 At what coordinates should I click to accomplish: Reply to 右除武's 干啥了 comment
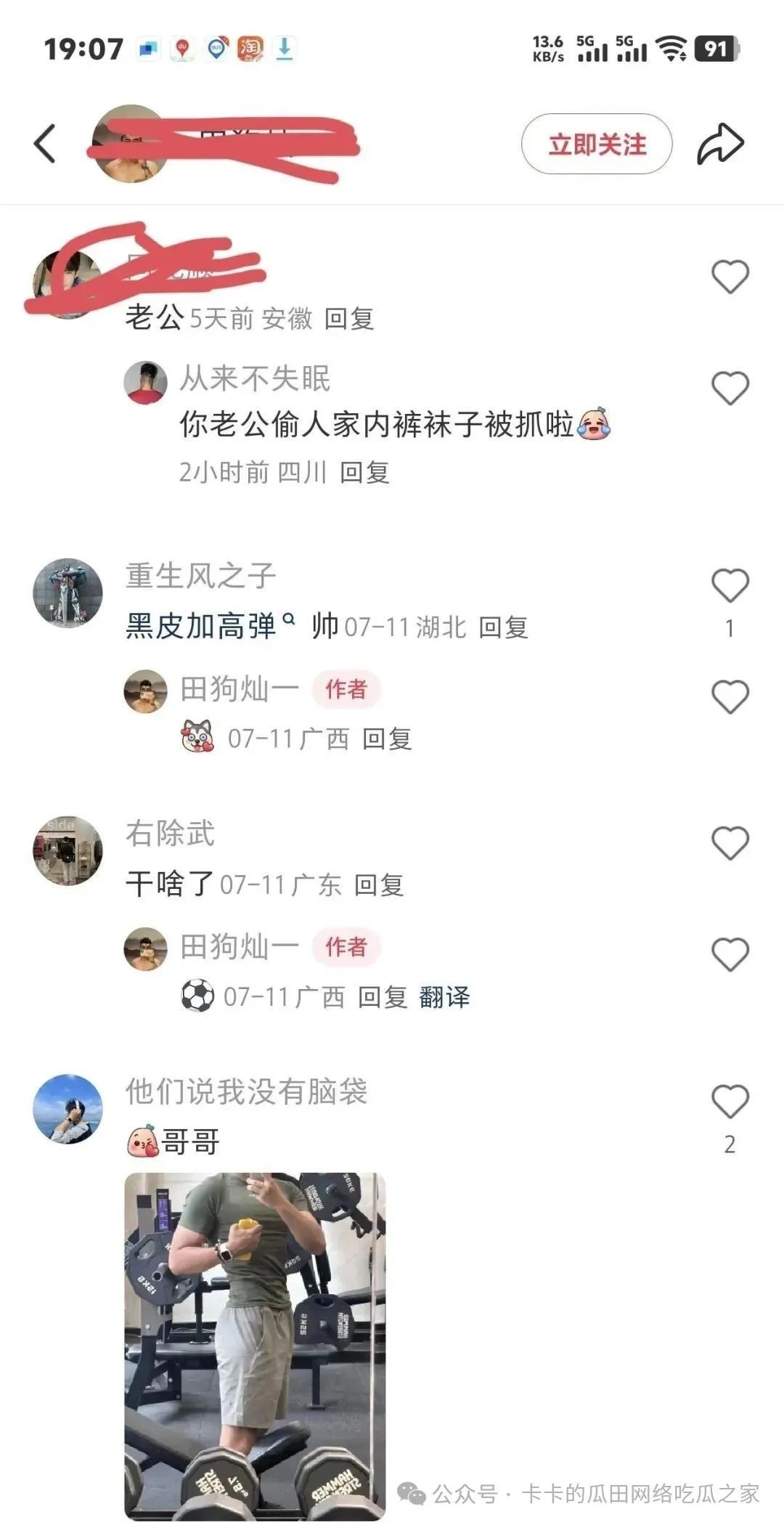(x=379, y=885)
